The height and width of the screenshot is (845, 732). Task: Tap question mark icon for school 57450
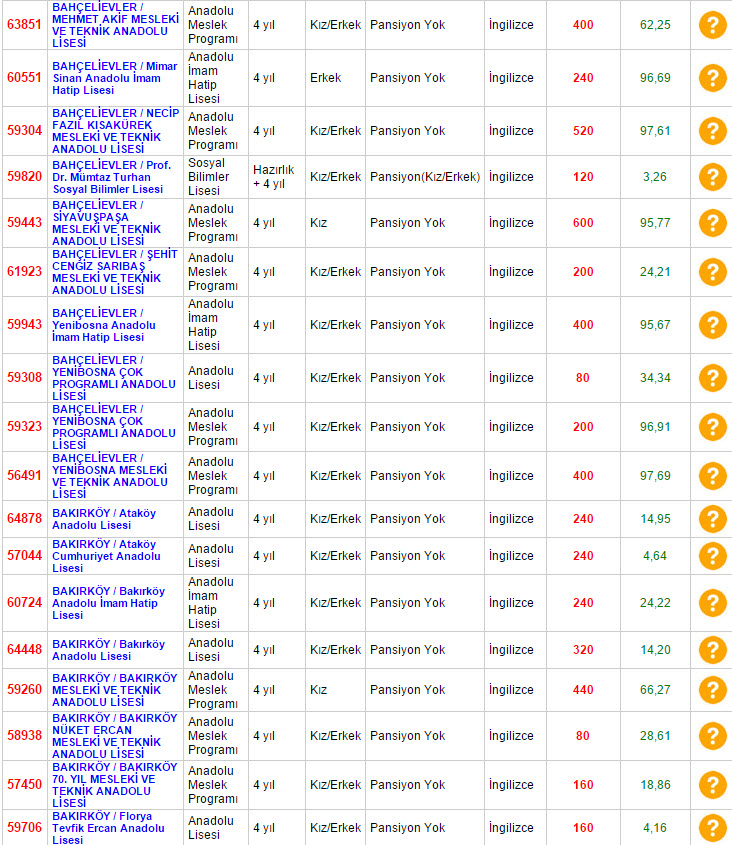711,785
